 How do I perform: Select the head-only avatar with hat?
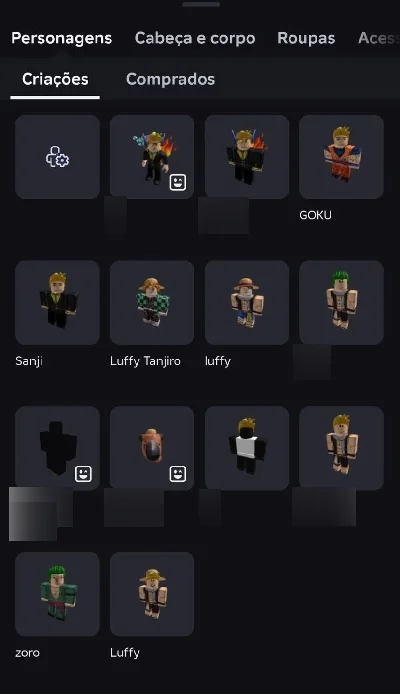point(152,448)
